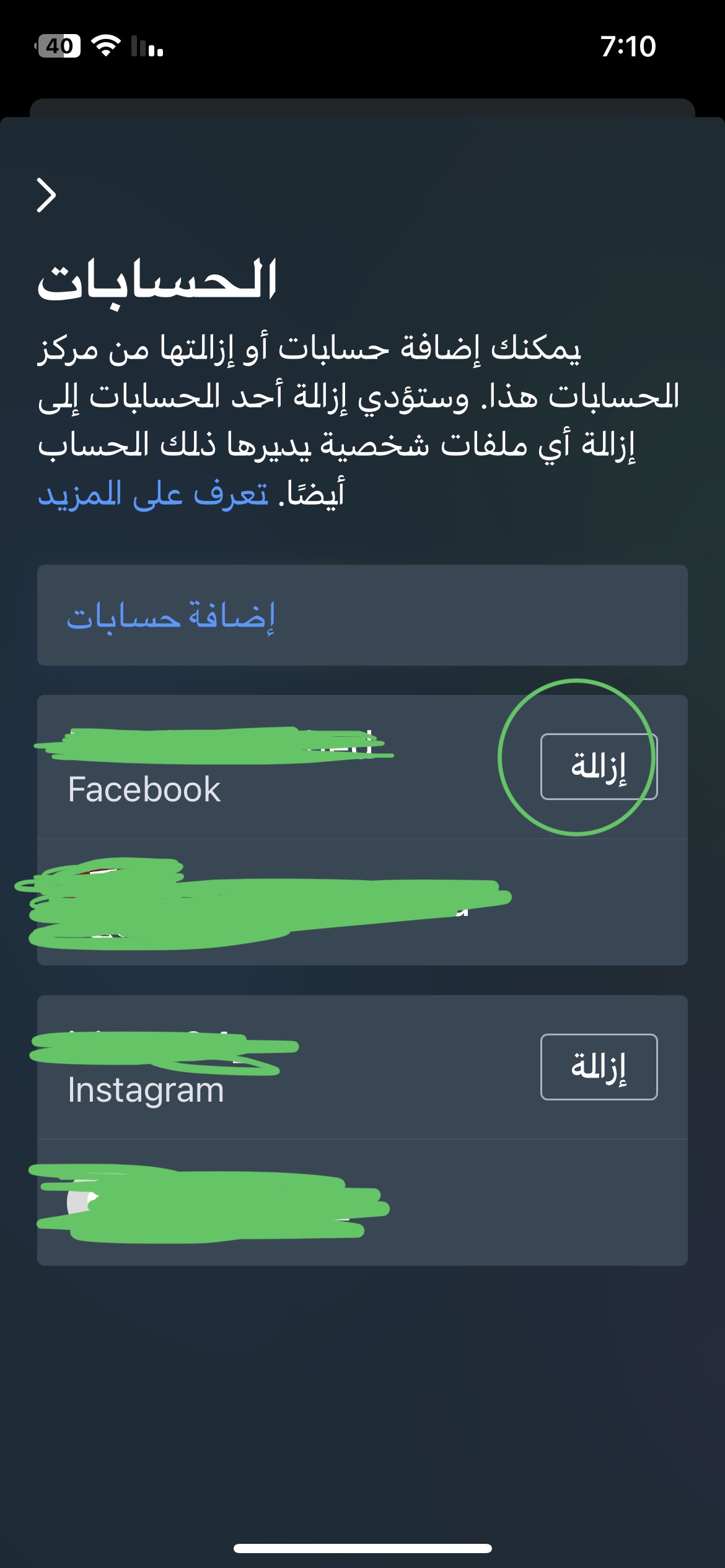This screenshot has height=1568, width=725.
Task: Go back using the top chevron arrow
Action: 46,196
